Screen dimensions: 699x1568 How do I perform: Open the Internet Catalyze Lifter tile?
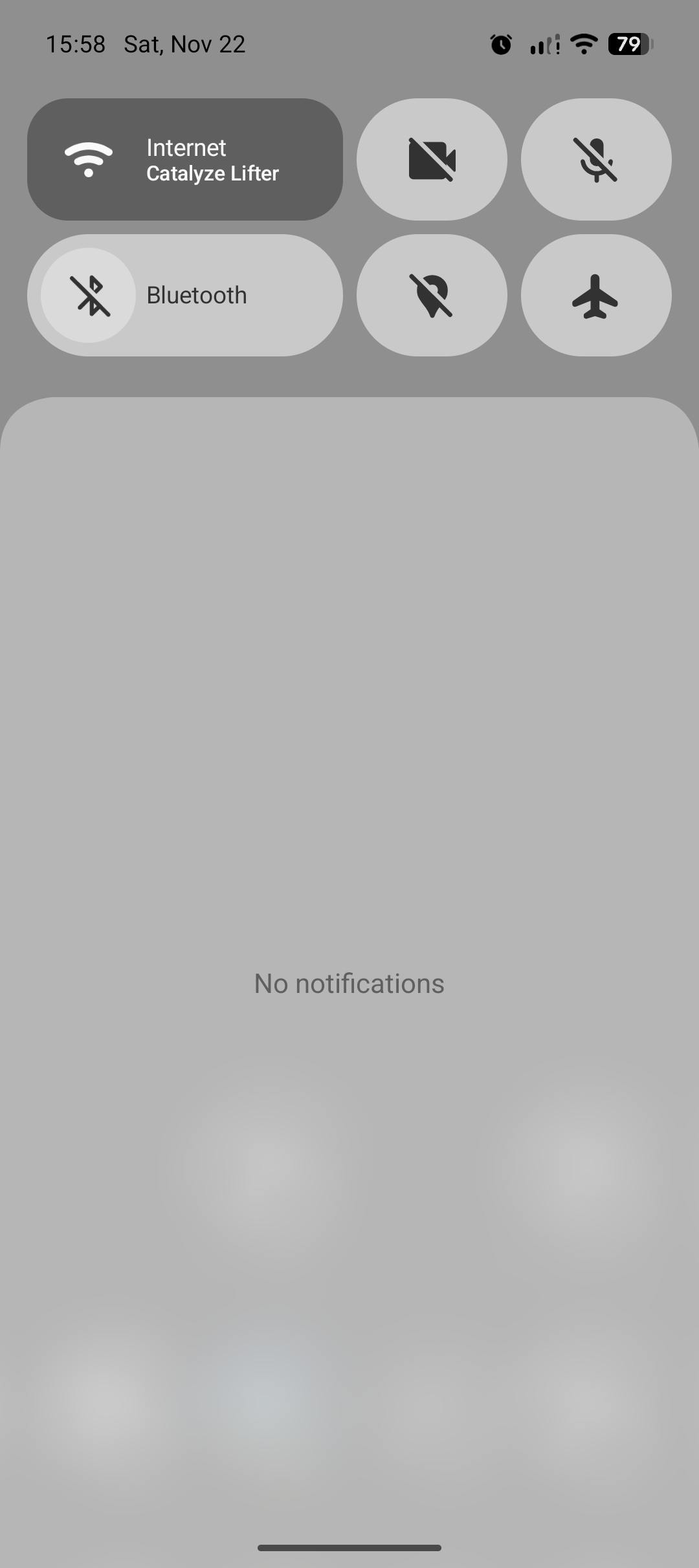tap(184, 159)
